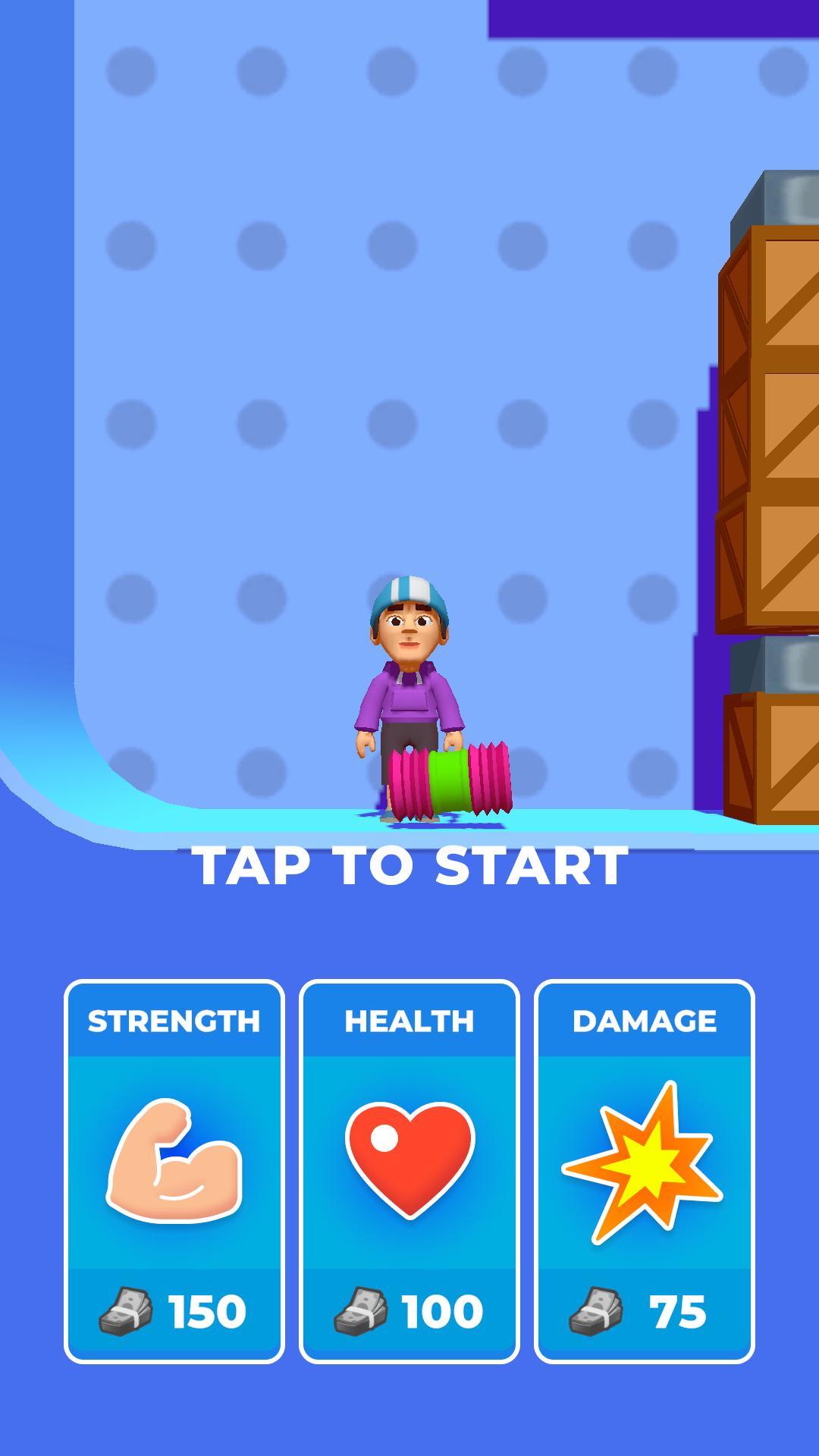Tap the stack of wooden crates

pyautogui.click(x=766, y=455)
